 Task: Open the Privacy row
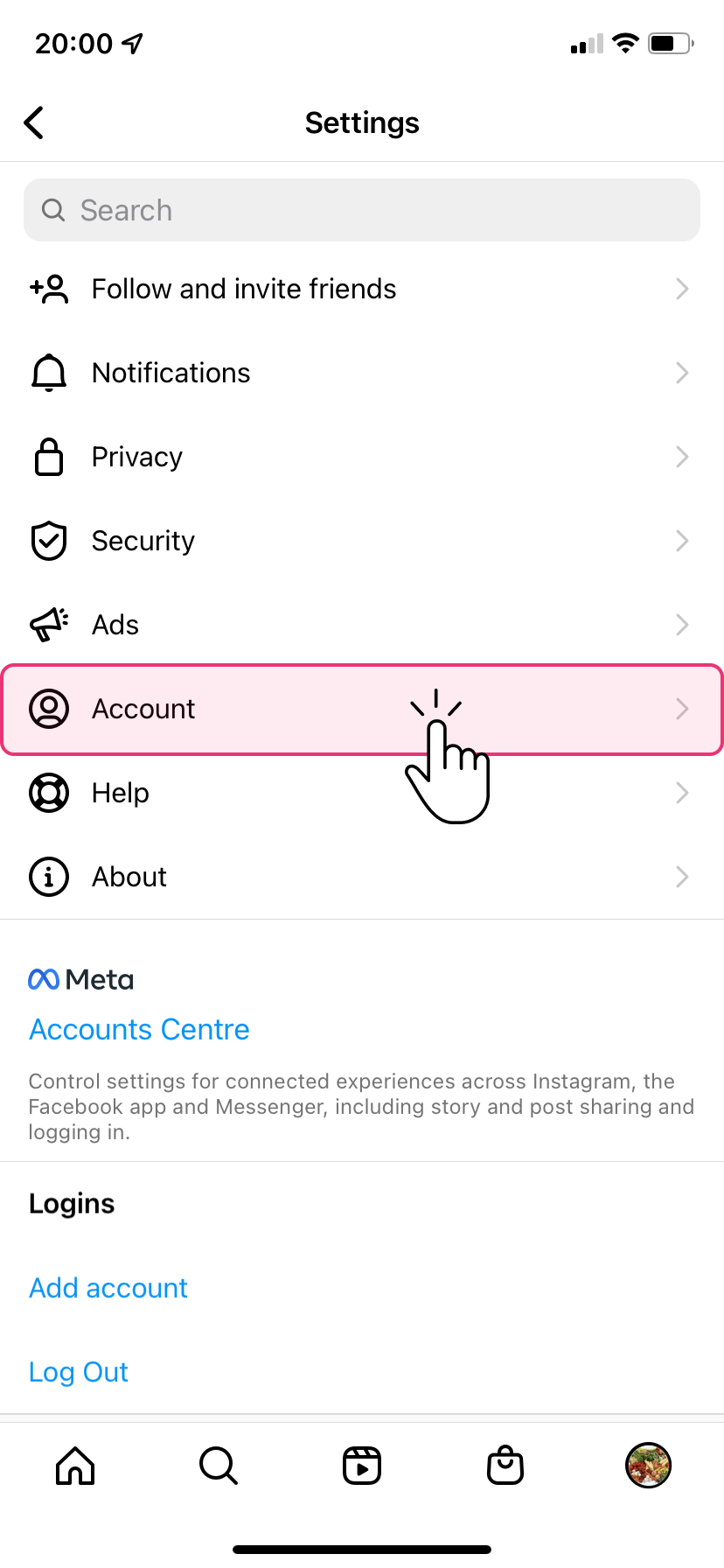[x=362, y=457]
